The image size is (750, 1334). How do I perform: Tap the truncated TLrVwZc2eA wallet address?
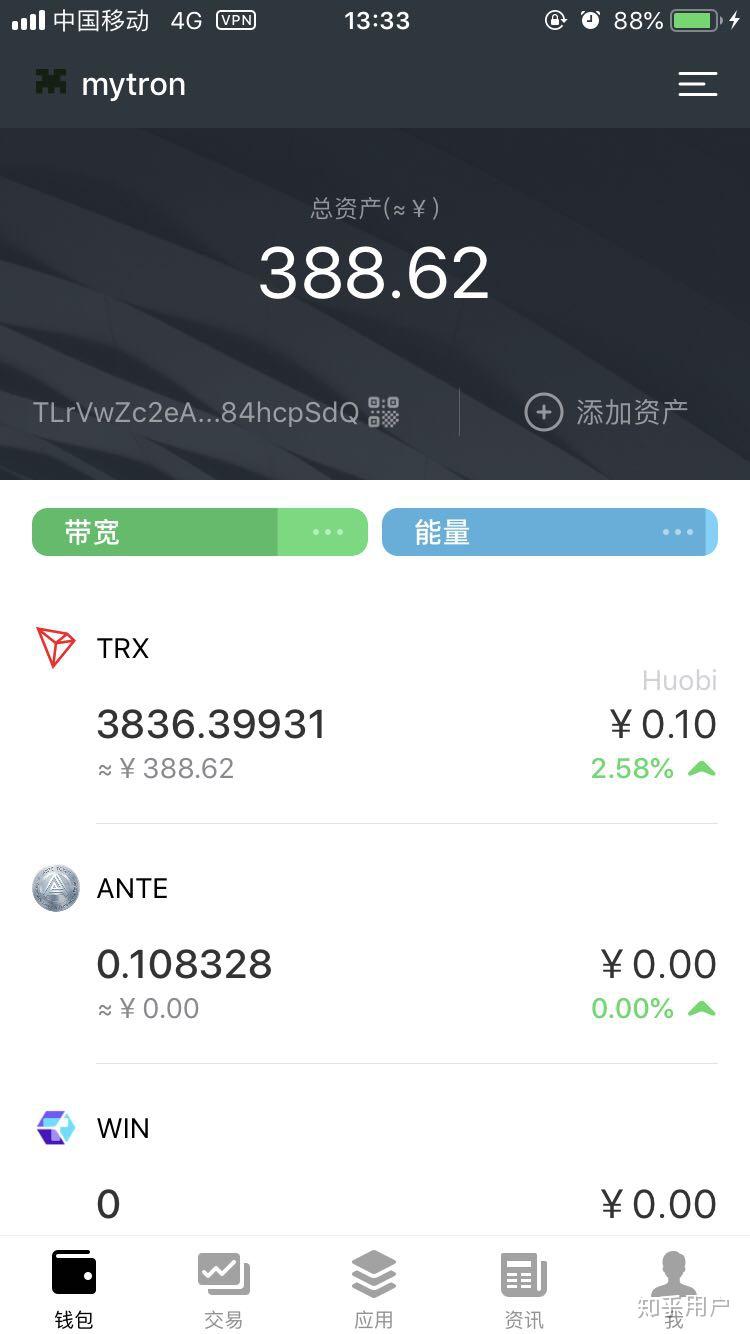[195, 411]
